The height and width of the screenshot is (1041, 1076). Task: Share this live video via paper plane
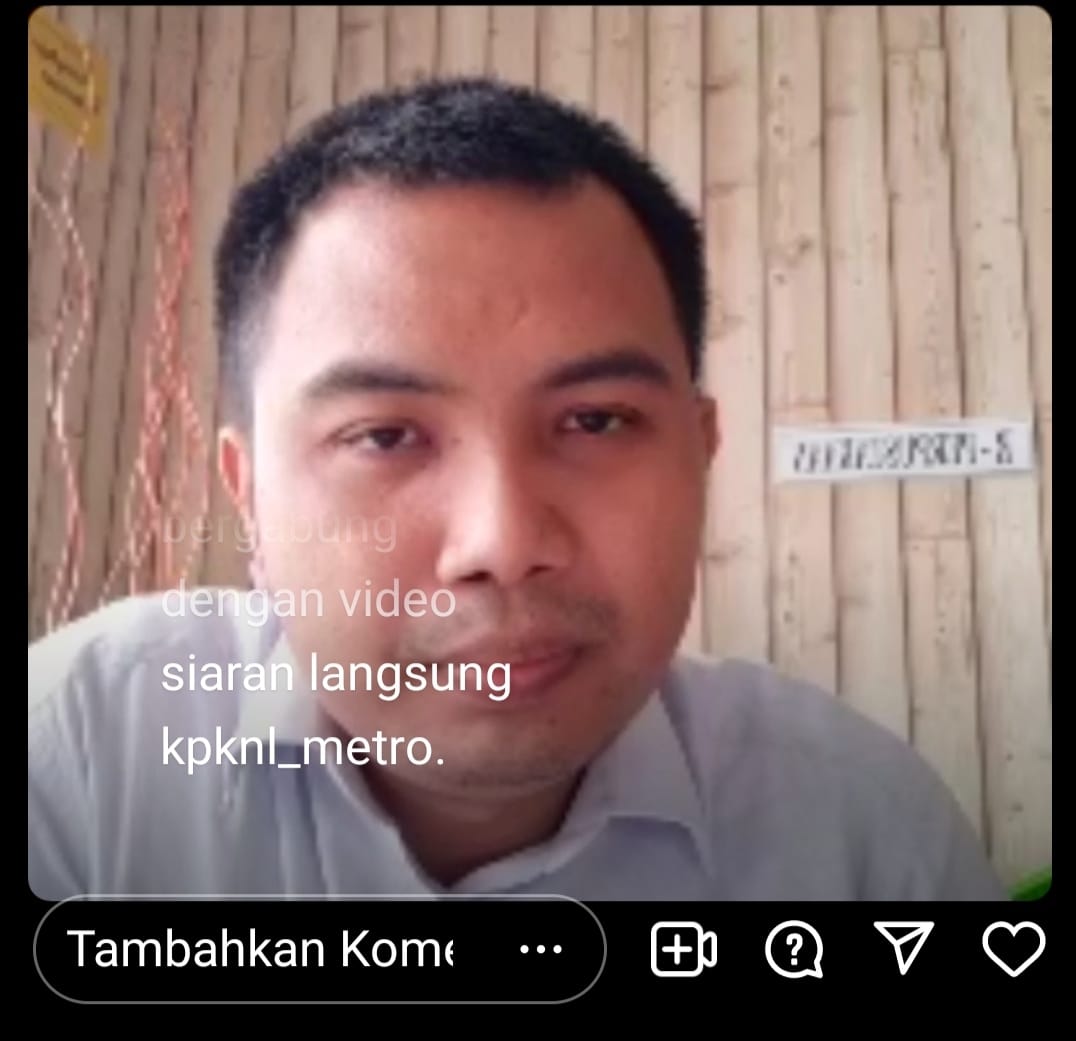(903, 948)
